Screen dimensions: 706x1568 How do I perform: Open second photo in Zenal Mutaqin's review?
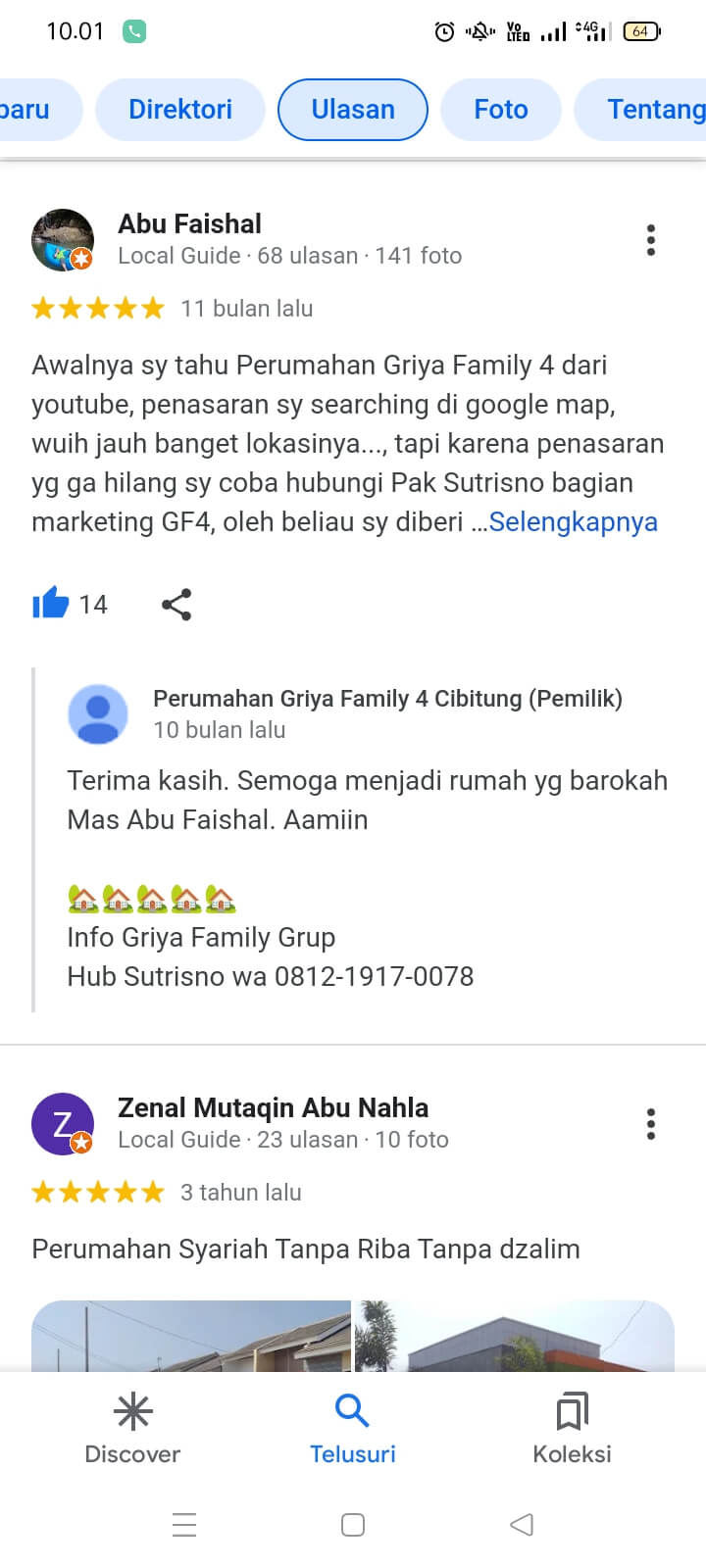pos(514,1336)
